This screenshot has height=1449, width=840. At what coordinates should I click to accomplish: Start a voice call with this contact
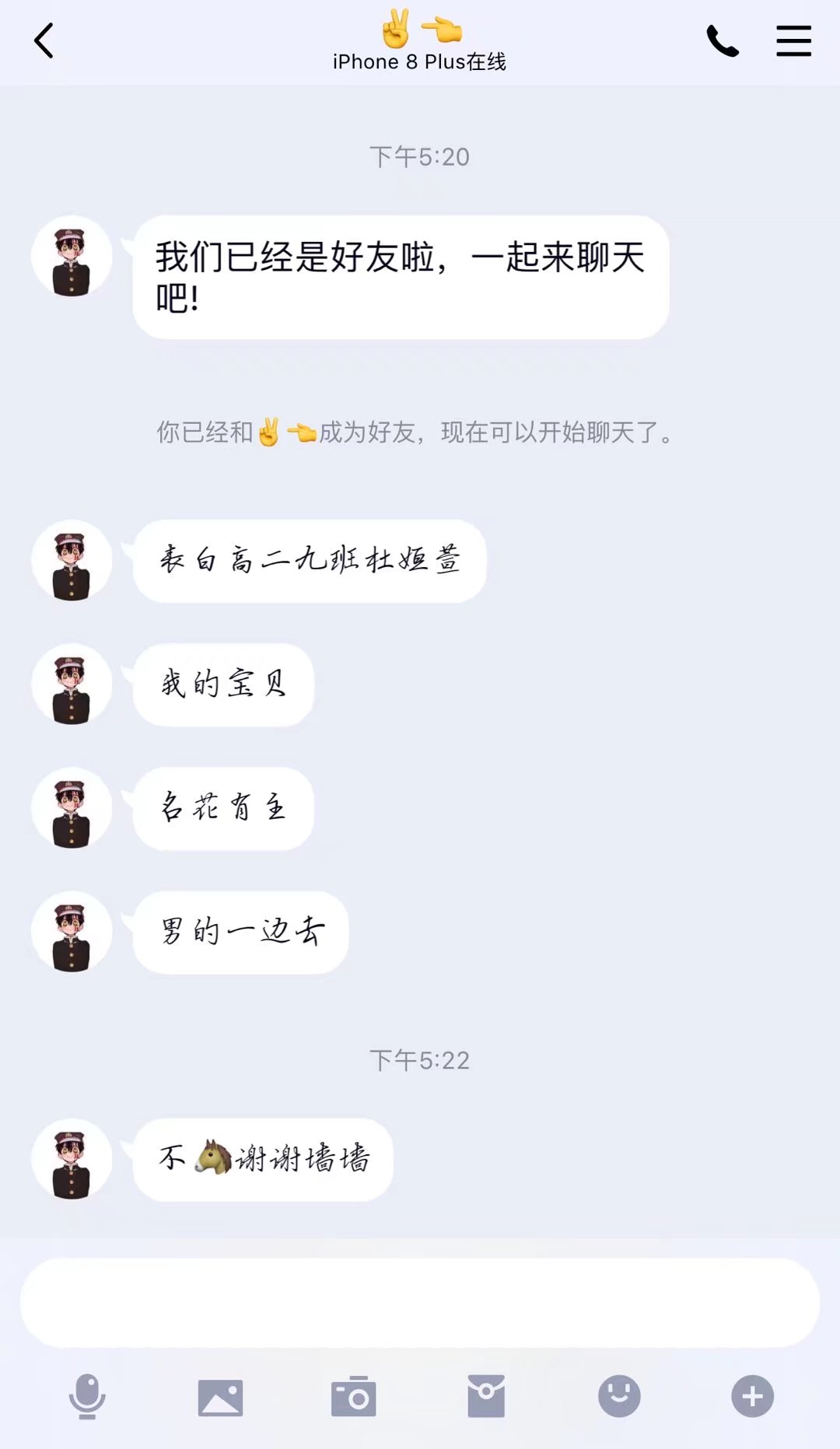tap(722, 41)
